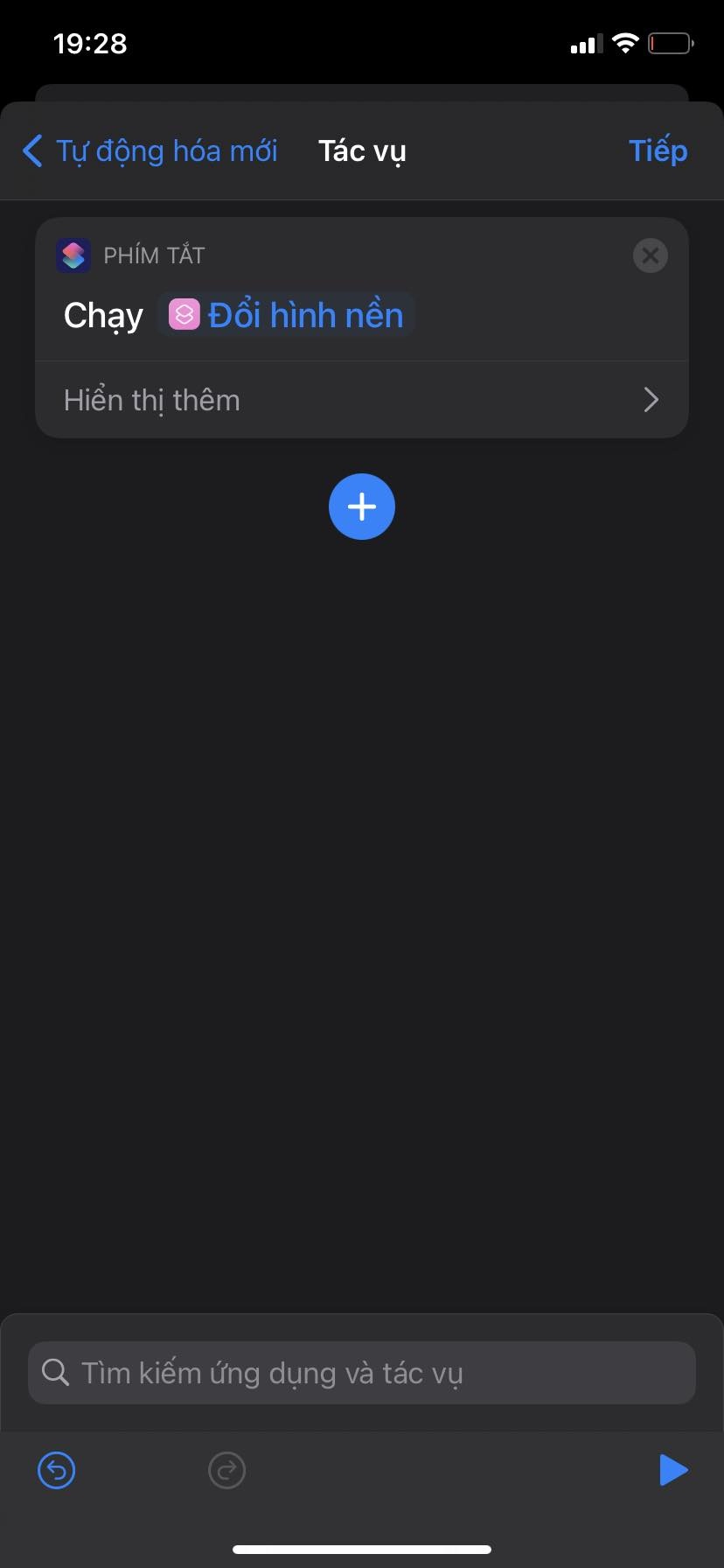
Task: Add a new action with plus button
Action: pos(362,507)
